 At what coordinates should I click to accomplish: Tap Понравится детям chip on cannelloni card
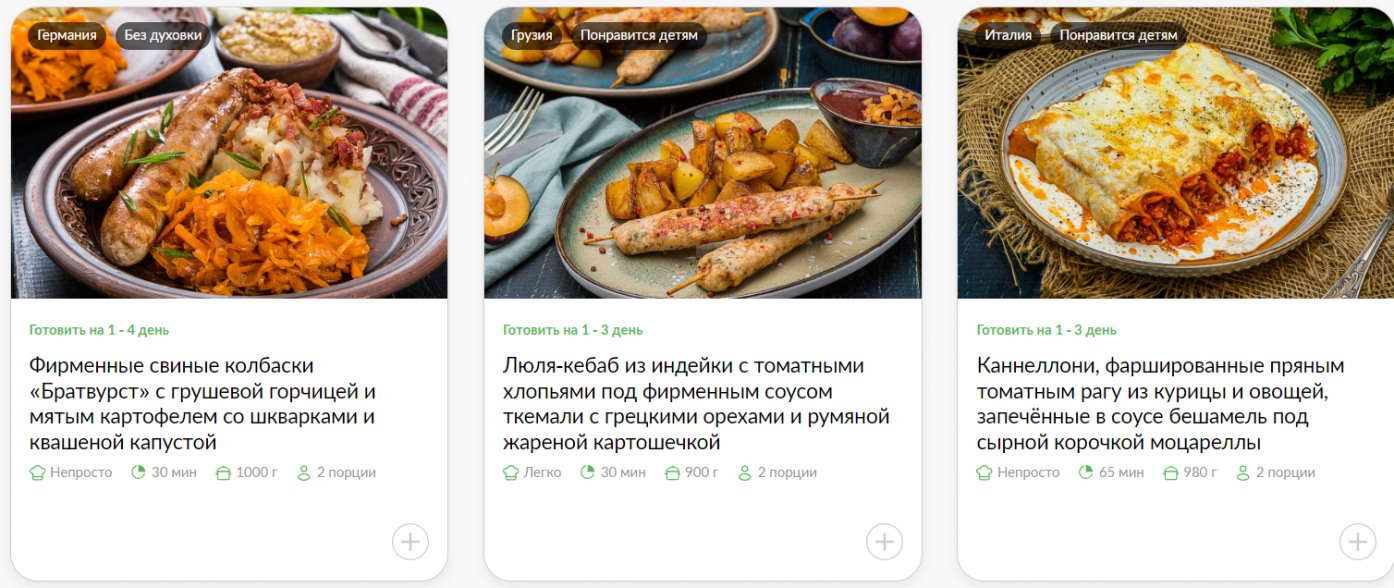(x=1118, y=35)
